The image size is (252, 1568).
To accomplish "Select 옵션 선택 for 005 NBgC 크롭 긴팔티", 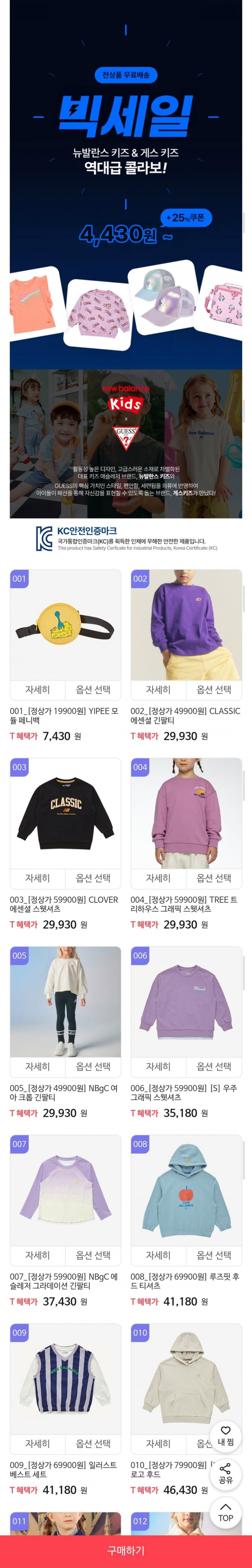I will 93,1066.
